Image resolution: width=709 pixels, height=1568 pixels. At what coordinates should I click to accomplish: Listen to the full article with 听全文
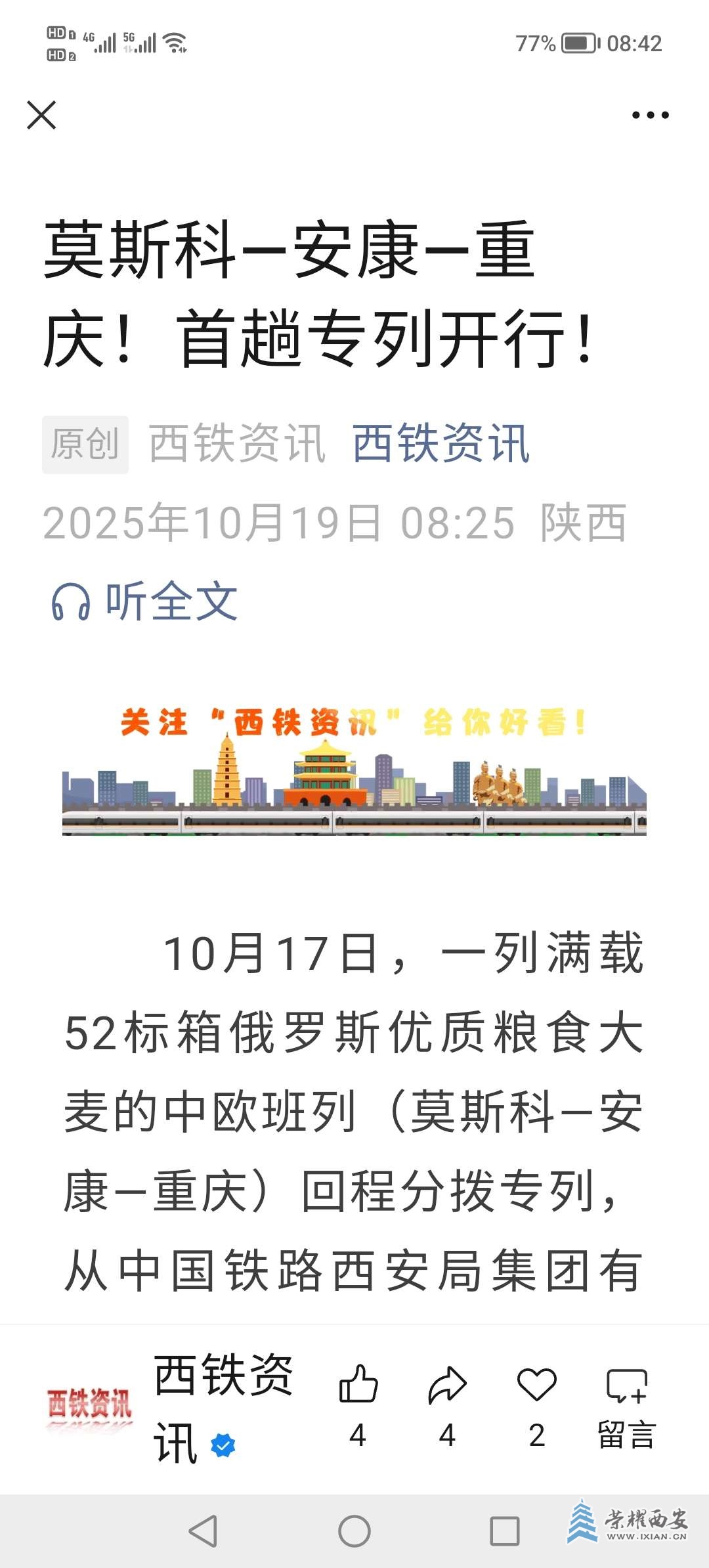point(144,601)
